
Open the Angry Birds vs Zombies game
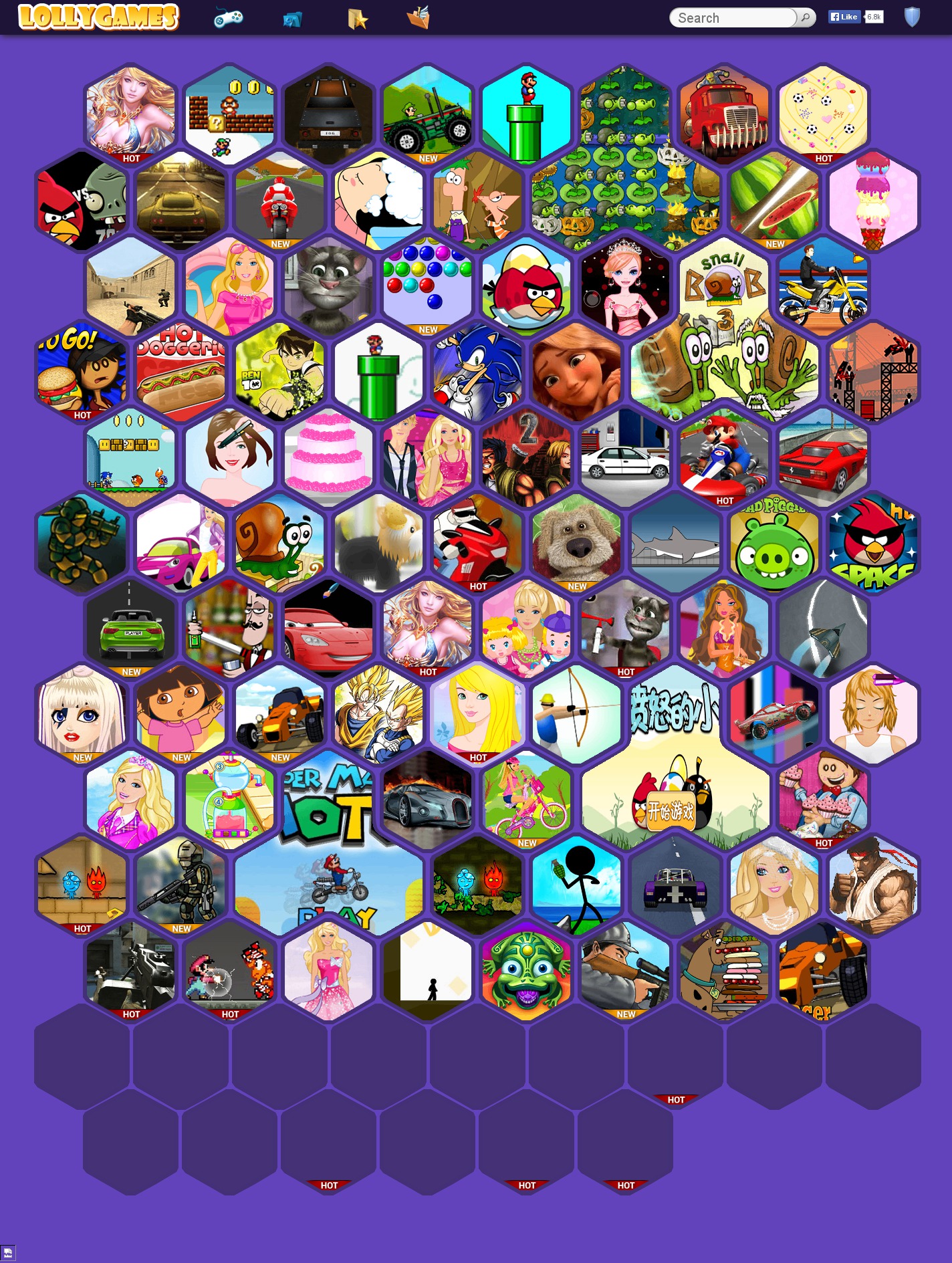(x=82, y=200)
